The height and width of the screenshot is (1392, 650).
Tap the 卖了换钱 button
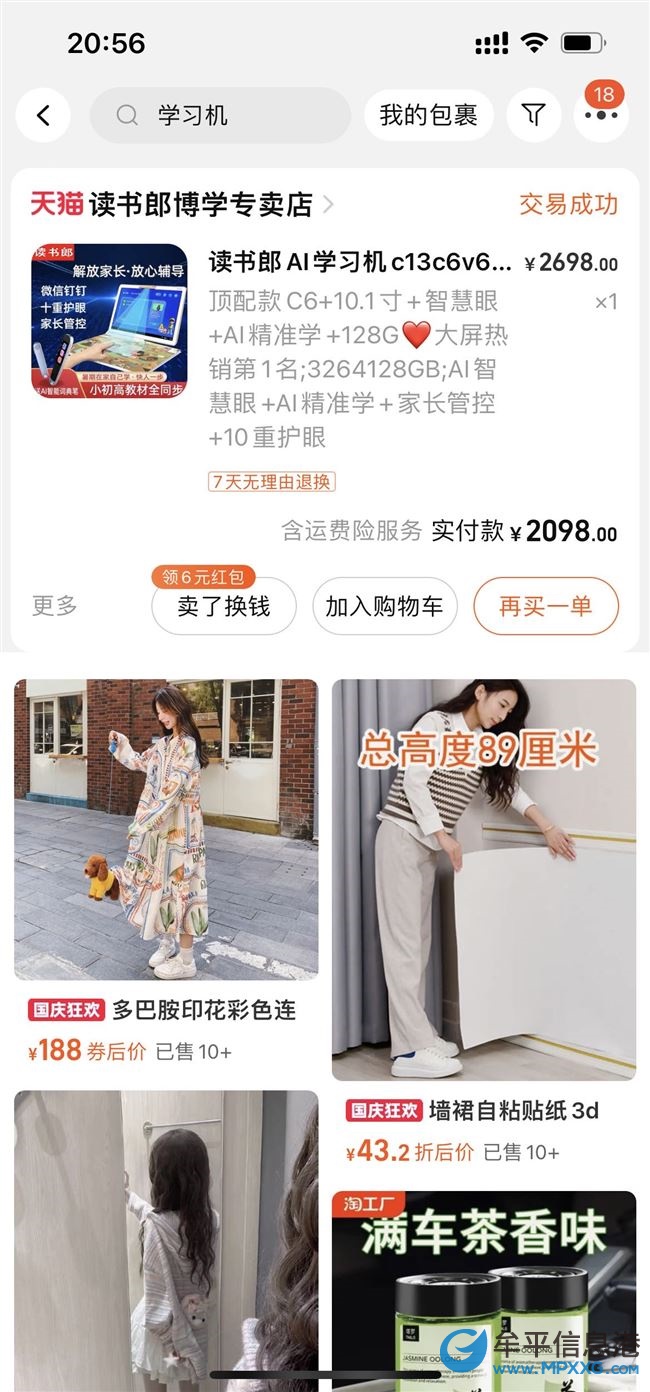click(223, 606)
